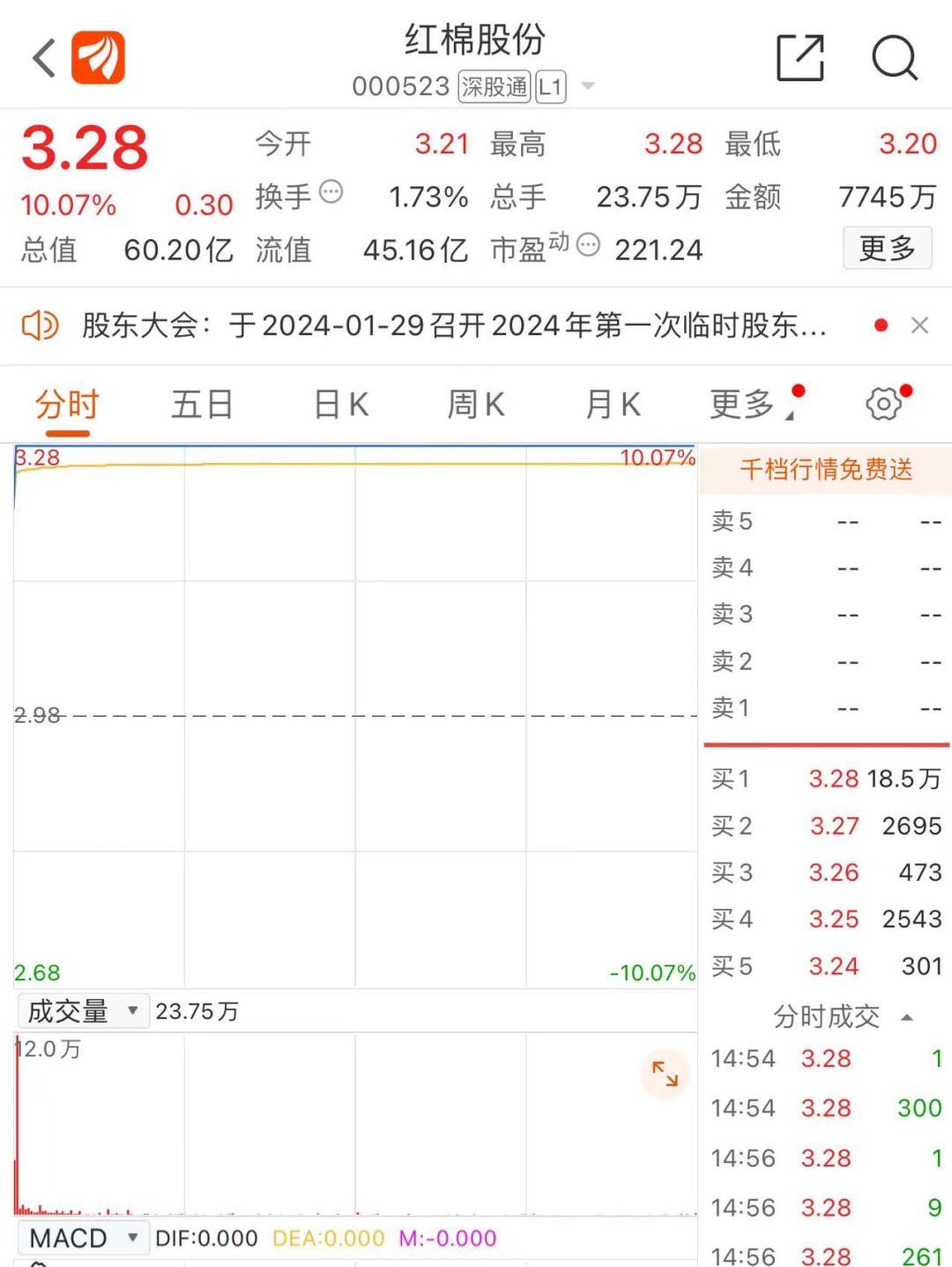Tap the info icon next to 换手
The image size is (952, 1267).
pos(331,192)
